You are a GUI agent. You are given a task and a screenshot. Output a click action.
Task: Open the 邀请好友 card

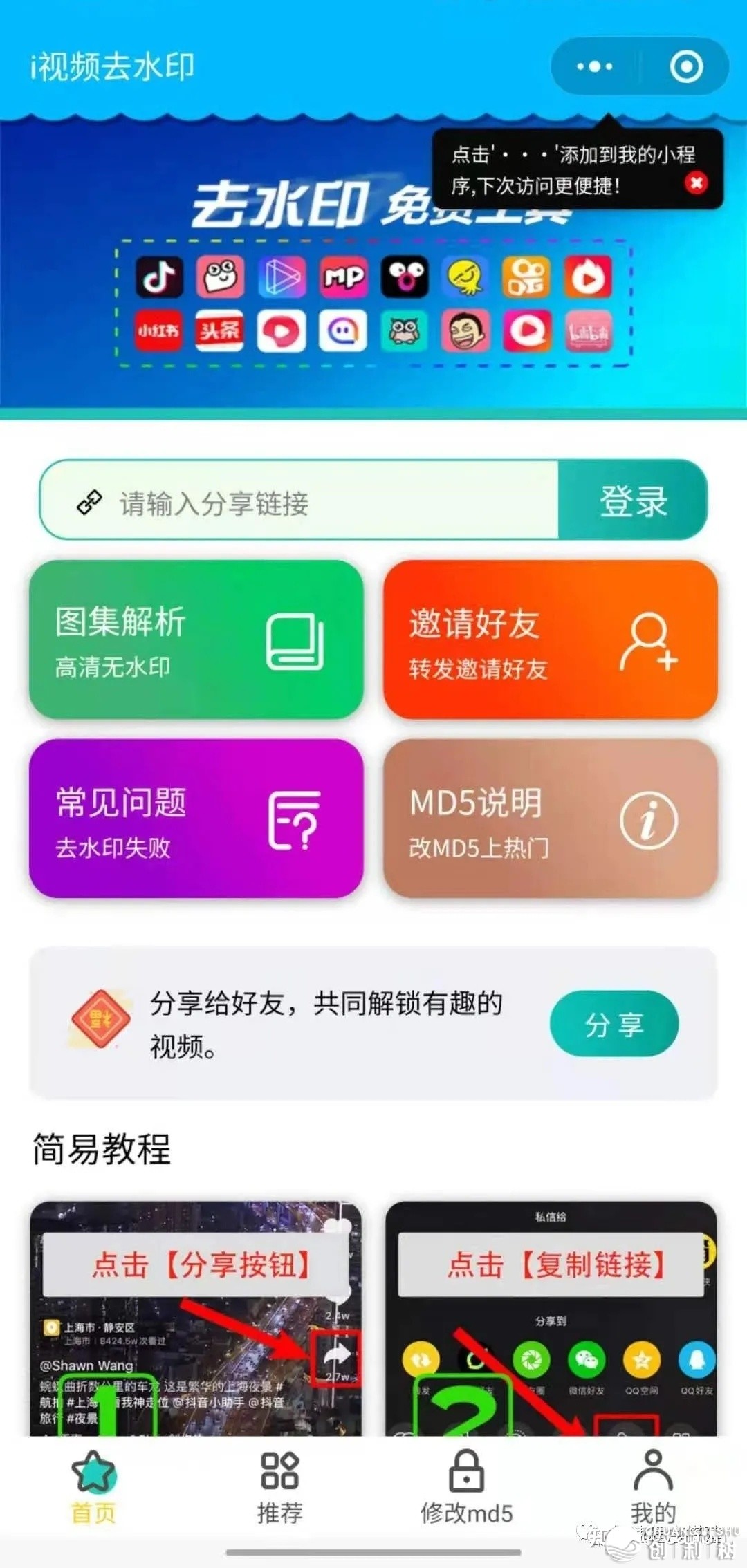550,640
